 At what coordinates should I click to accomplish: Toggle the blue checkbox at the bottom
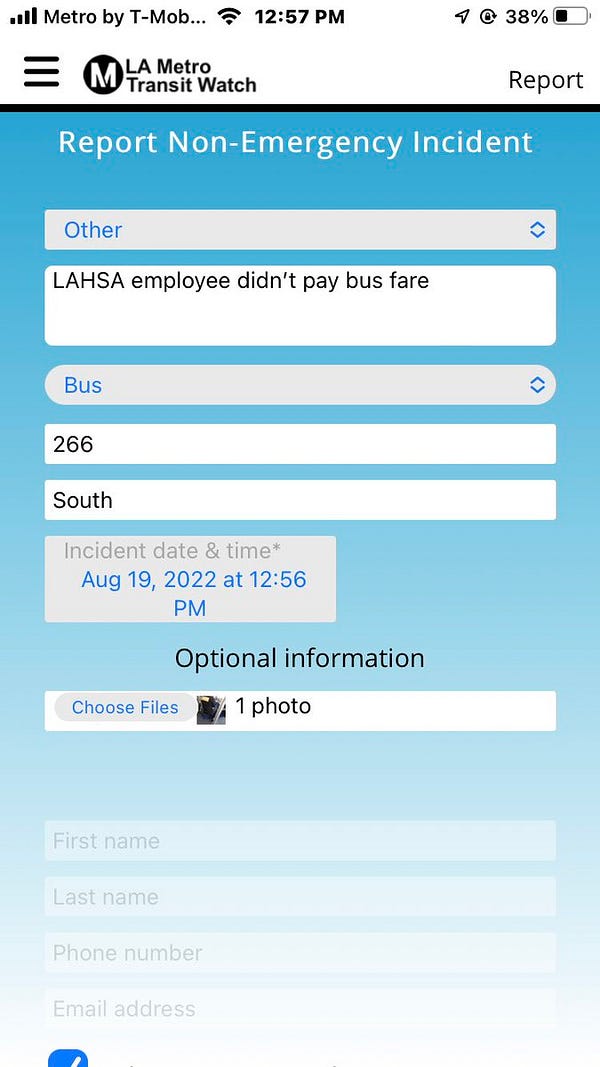point(68,1057)
